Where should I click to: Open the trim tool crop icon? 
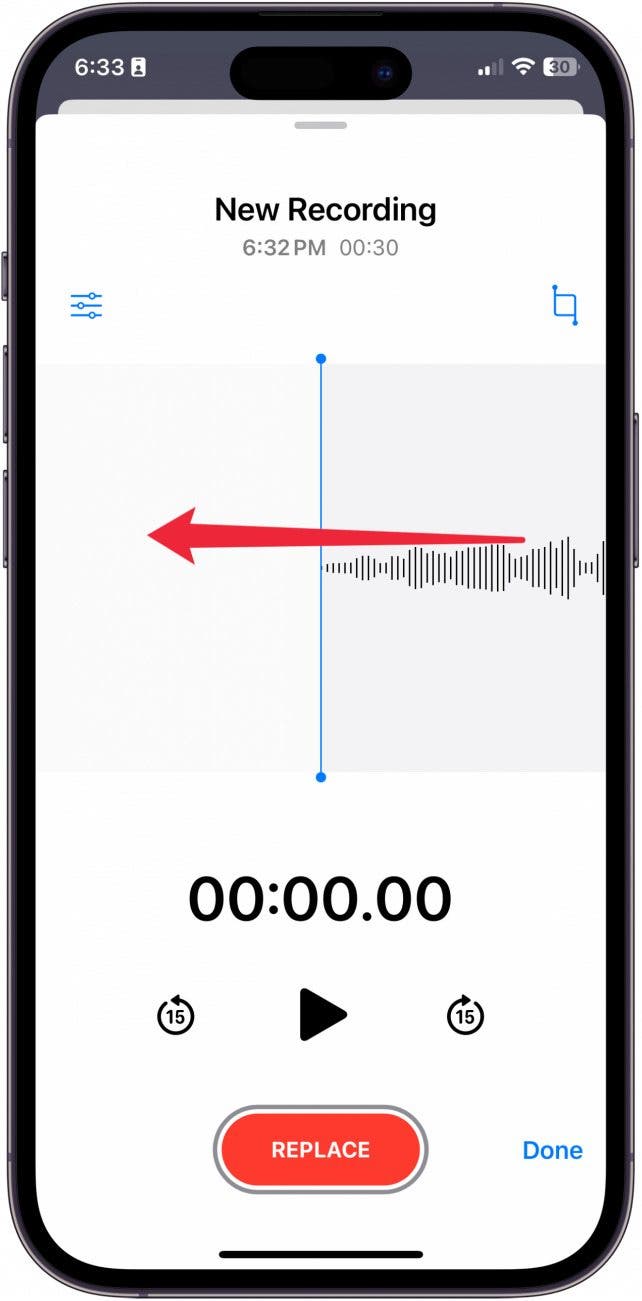565,305
